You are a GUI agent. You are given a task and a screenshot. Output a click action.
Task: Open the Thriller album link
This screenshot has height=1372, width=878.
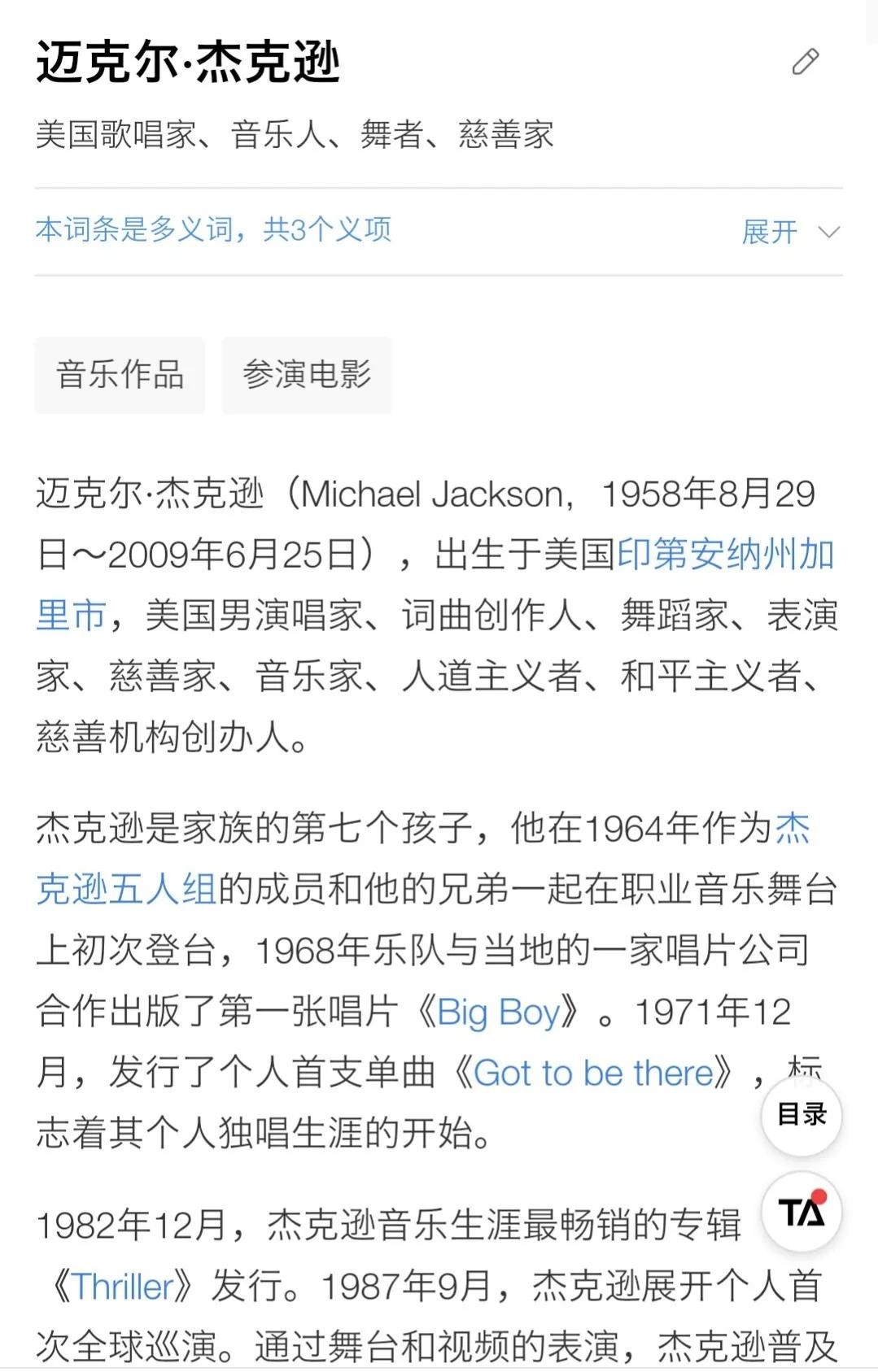pyautogui.click(x=124, y=1287)
